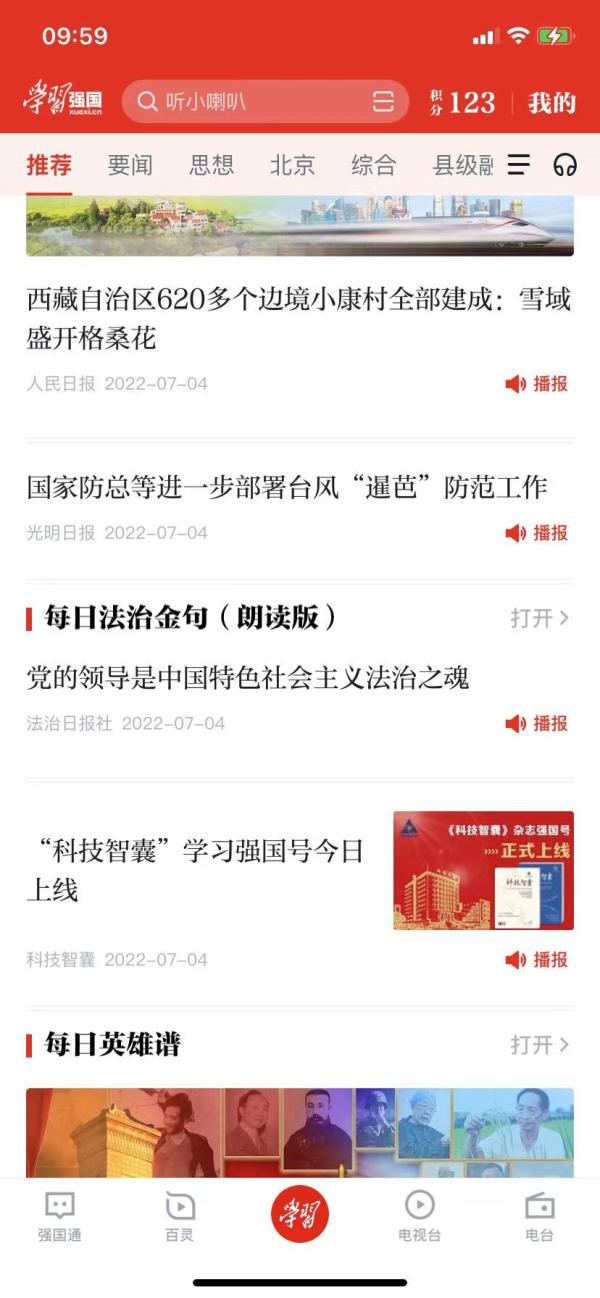Open the search box showing 听小喇叭
600x1298 pixels.
tap(250, 101)
